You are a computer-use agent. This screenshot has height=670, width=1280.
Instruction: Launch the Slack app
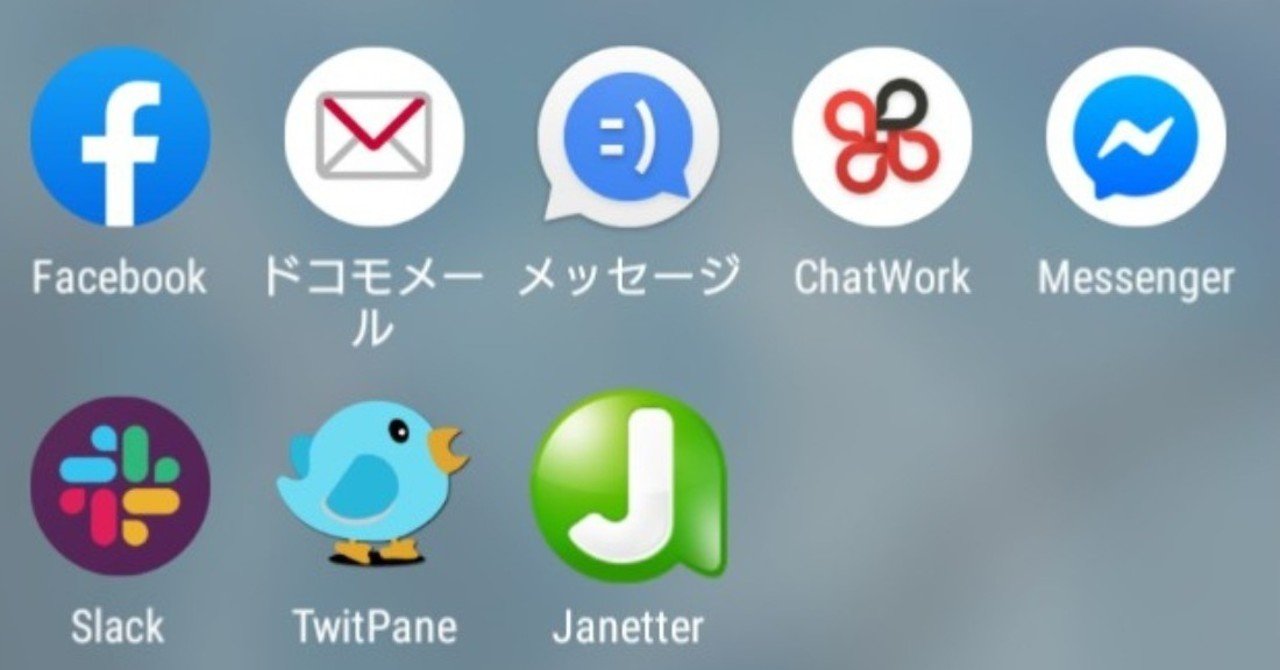pos(120,486)
